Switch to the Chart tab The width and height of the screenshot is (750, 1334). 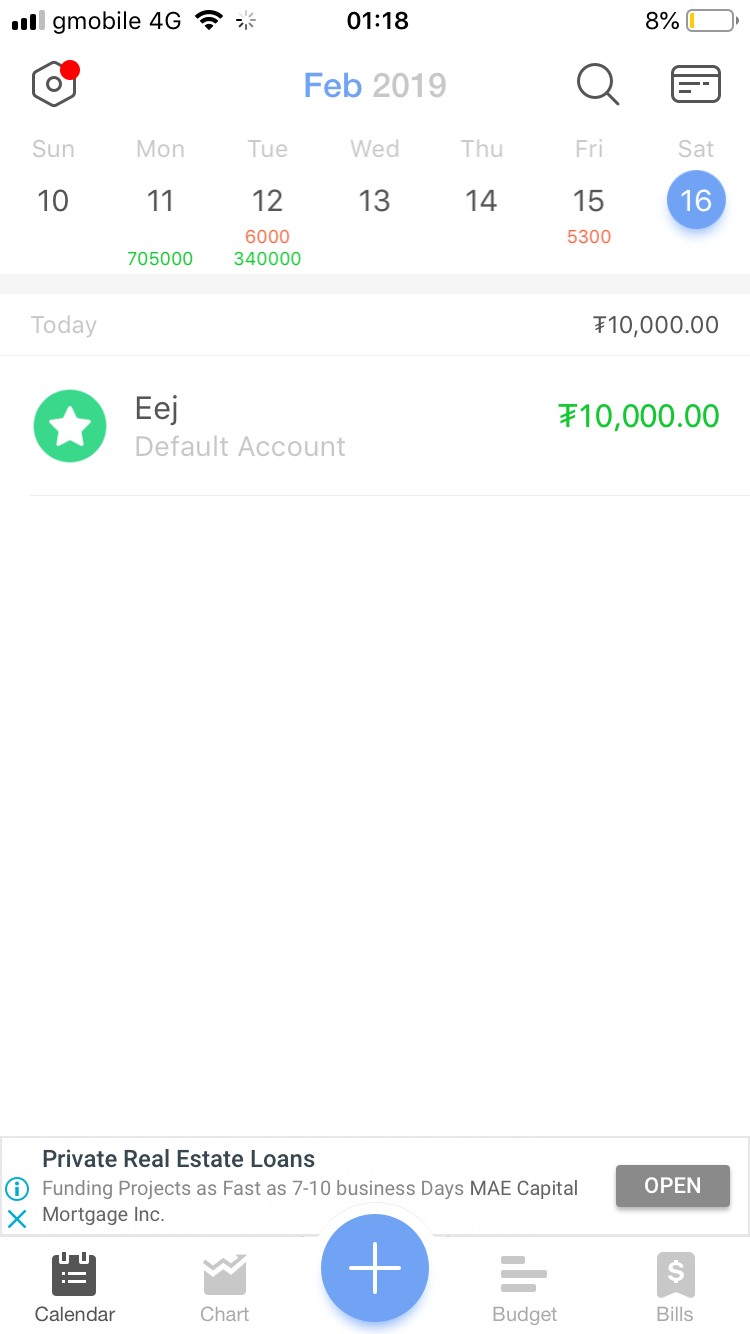[x=225, y=1288]
